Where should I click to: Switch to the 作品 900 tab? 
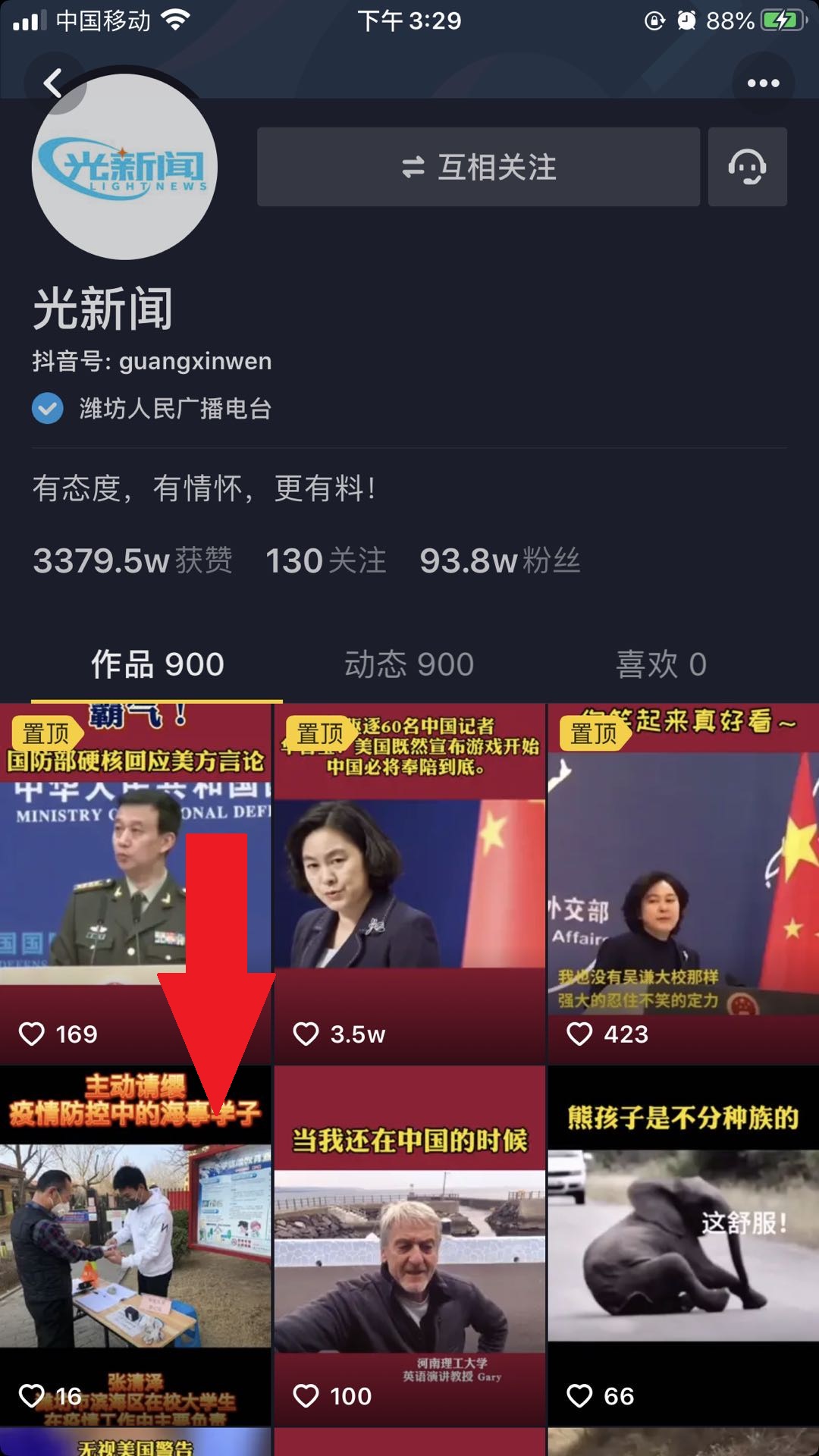[x=157, y=664]
